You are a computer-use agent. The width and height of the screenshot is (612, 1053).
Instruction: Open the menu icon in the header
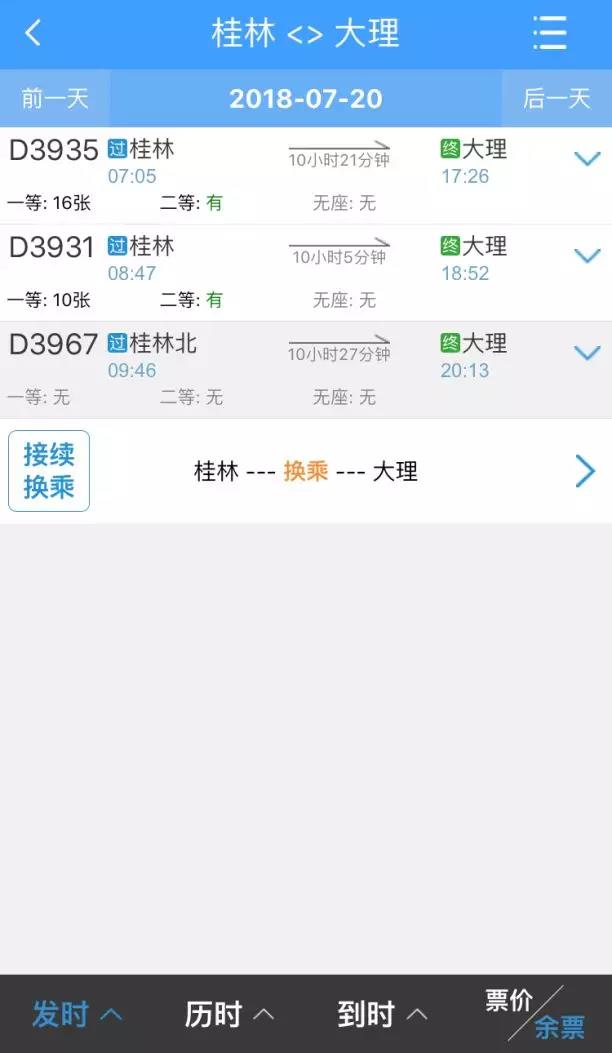pyautogui.click(x=550, y=34)
